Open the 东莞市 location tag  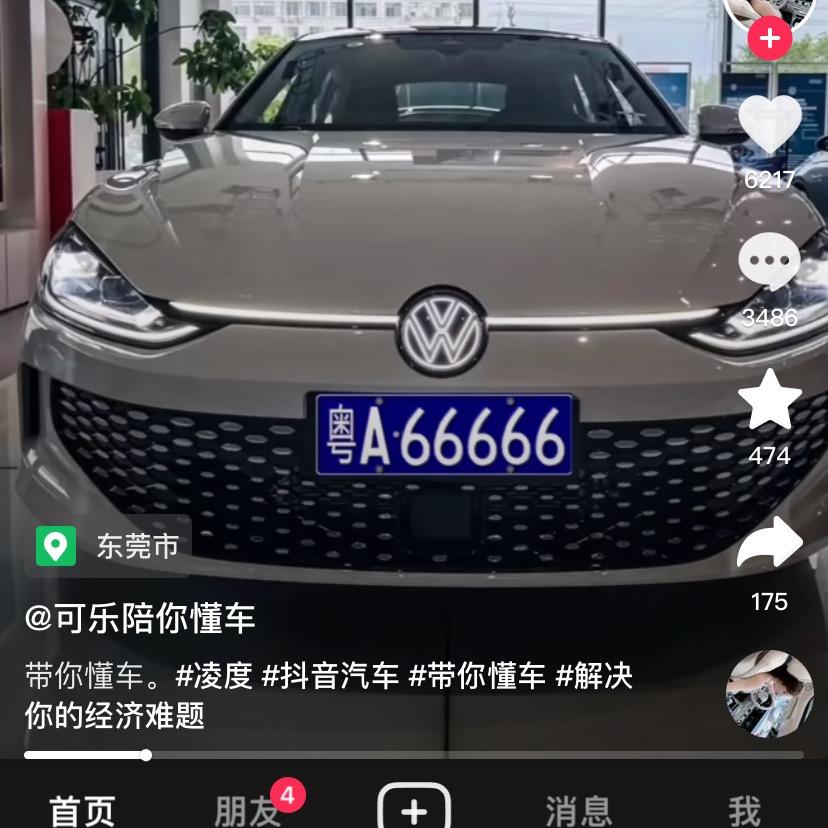[108, 546]
